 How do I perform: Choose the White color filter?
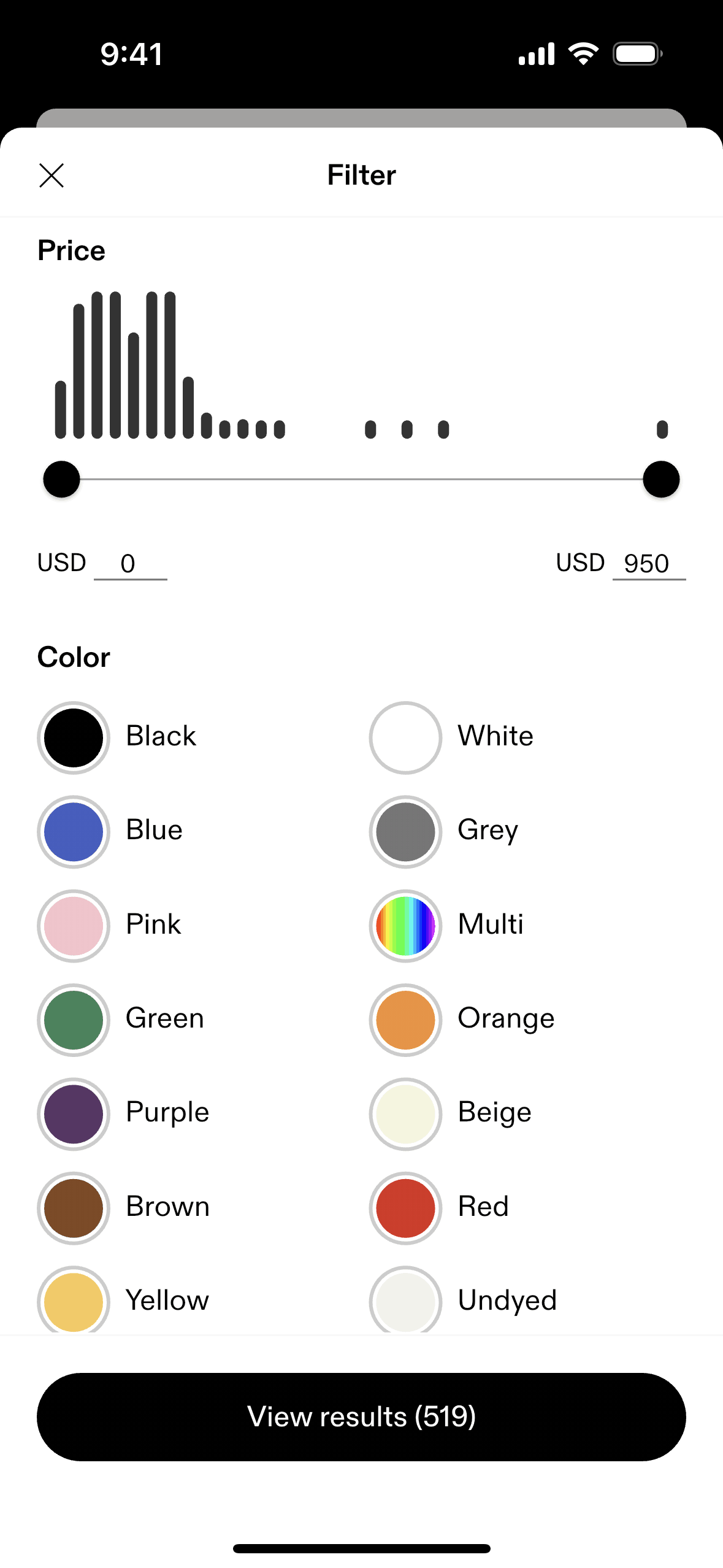point(405,737)
